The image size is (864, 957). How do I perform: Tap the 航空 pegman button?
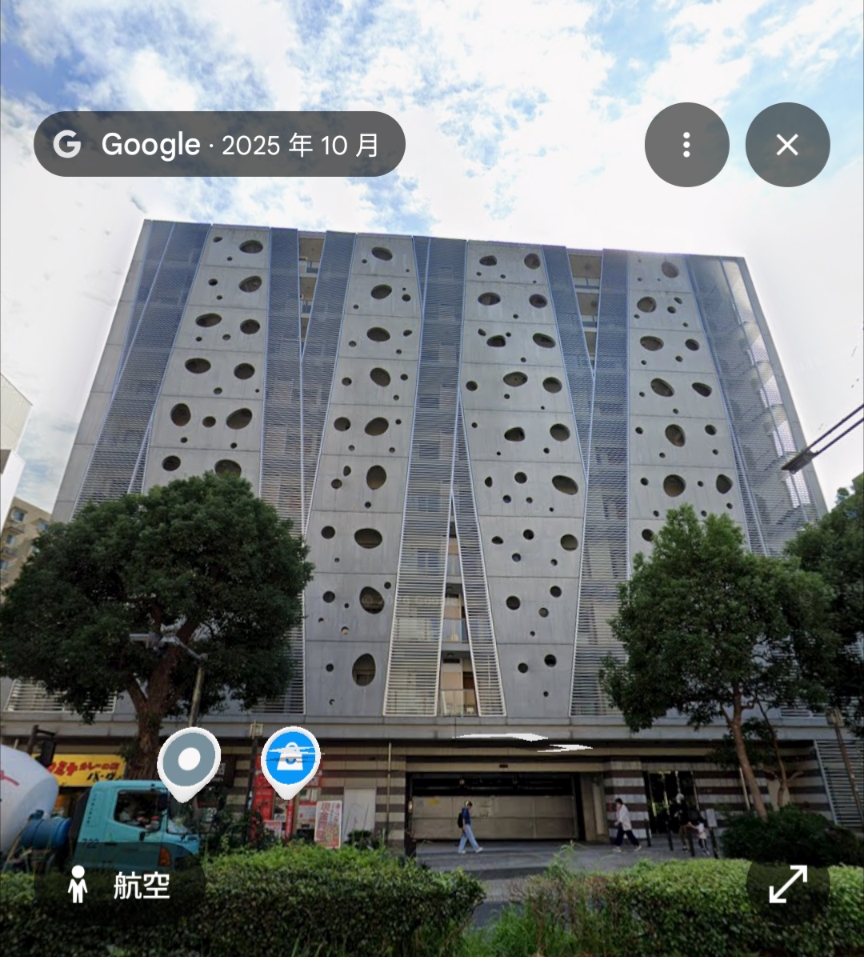click(x=120, y=885)
